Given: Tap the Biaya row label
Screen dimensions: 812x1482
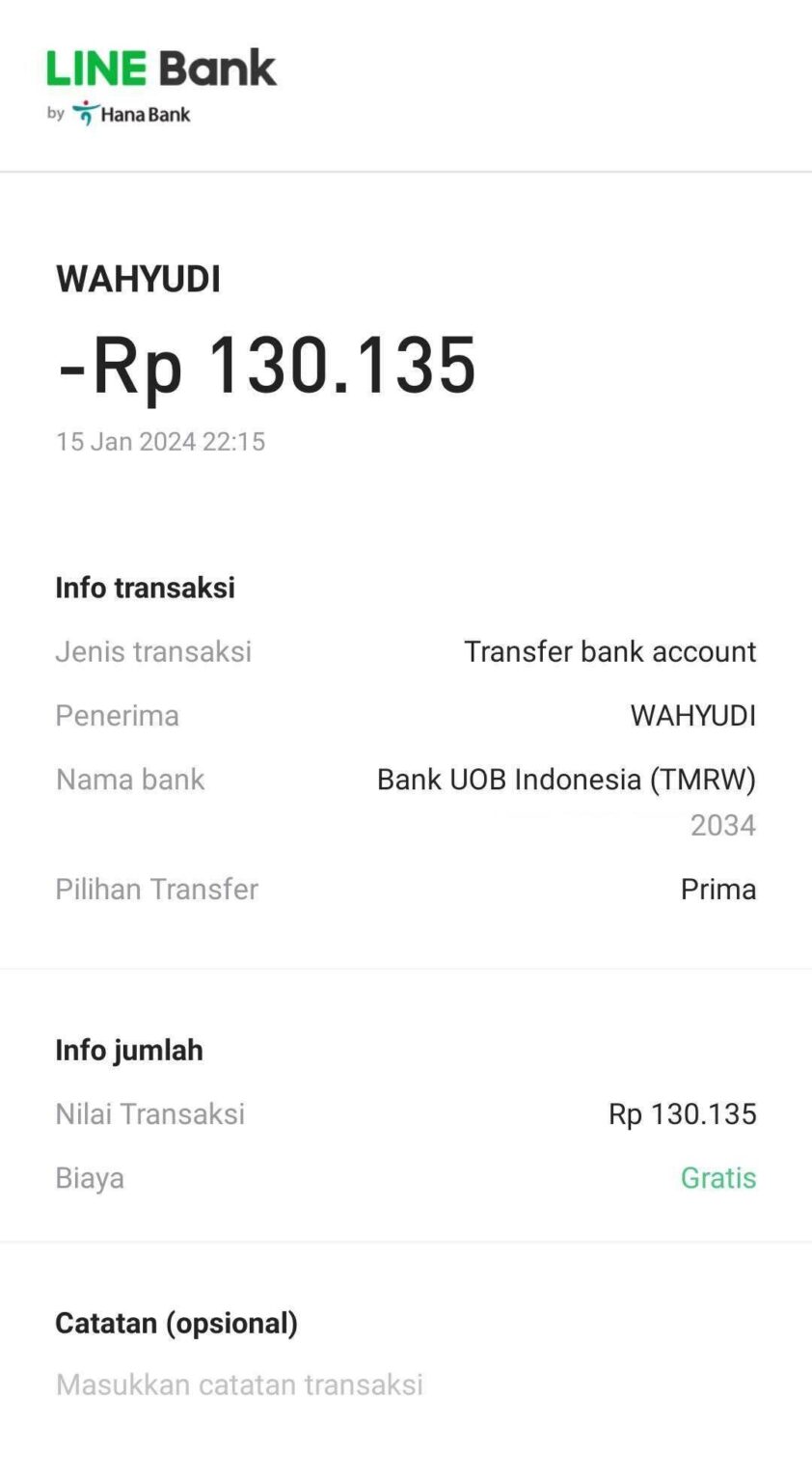Looking at the screenshot, I should coord(90,1178).
